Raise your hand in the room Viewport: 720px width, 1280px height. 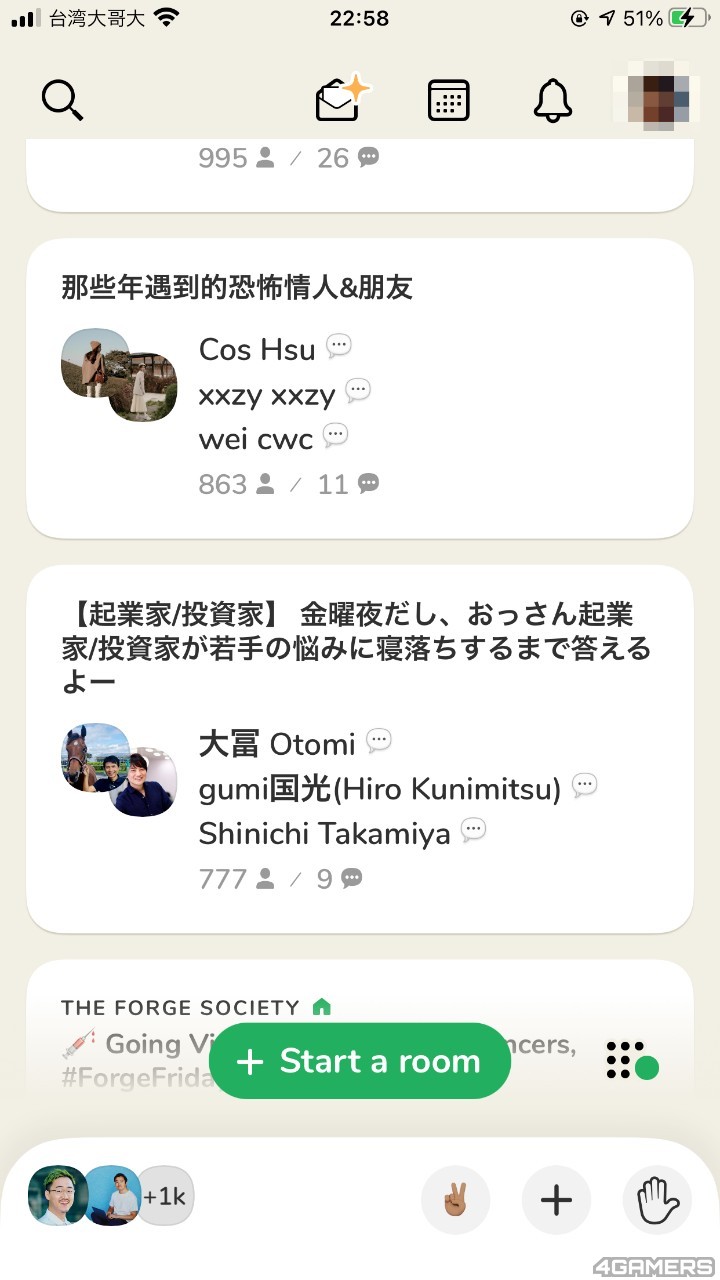(x=657, y=1199)
